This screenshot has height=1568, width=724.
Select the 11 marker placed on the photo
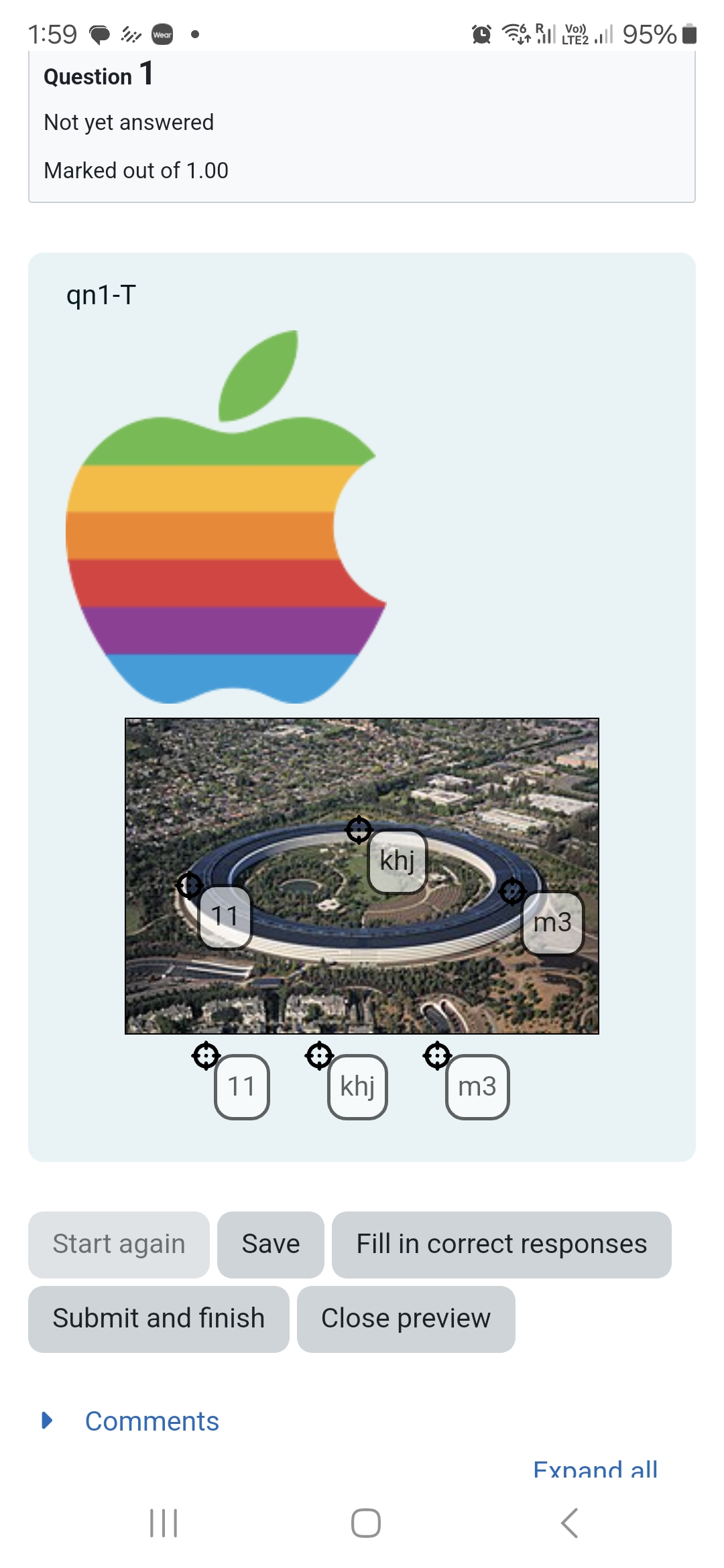coord(225,917)
